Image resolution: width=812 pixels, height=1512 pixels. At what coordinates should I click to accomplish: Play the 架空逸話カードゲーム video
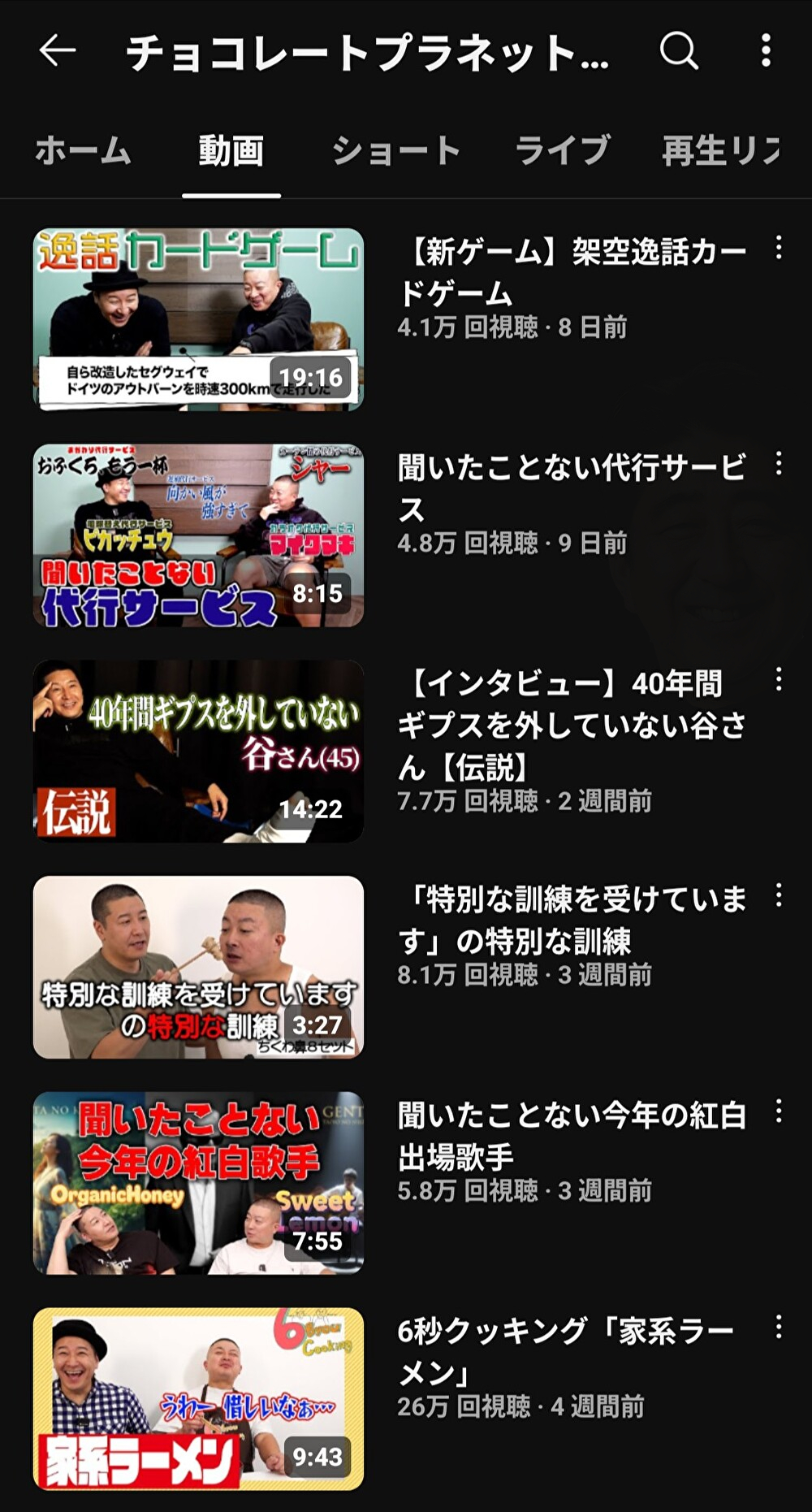(x=198, y=319)
